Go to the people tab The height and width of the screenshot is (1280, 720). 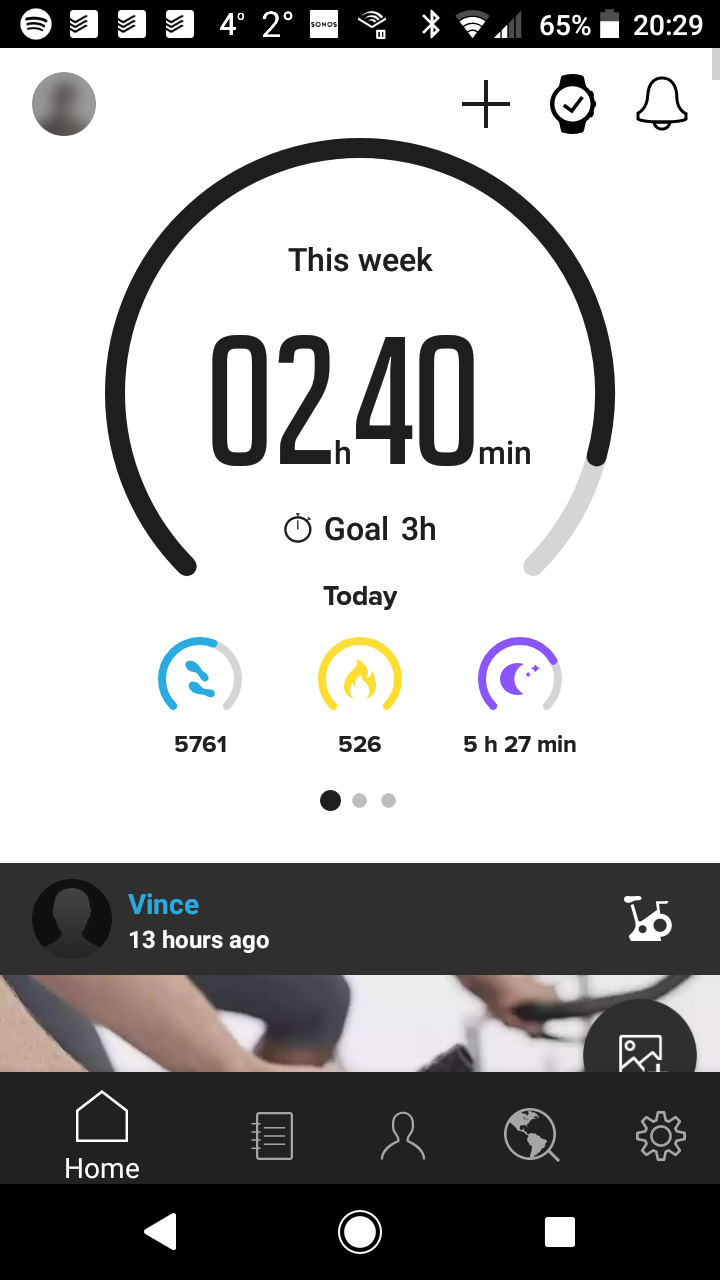(403, 1136)
